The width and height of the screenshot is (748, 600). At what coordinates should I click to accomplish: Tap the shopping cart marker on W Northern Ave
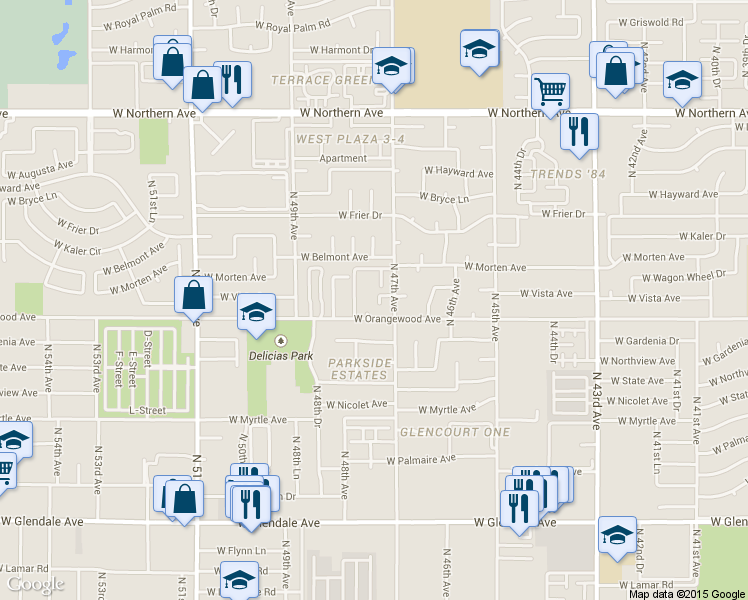click(x=550, y=95)
